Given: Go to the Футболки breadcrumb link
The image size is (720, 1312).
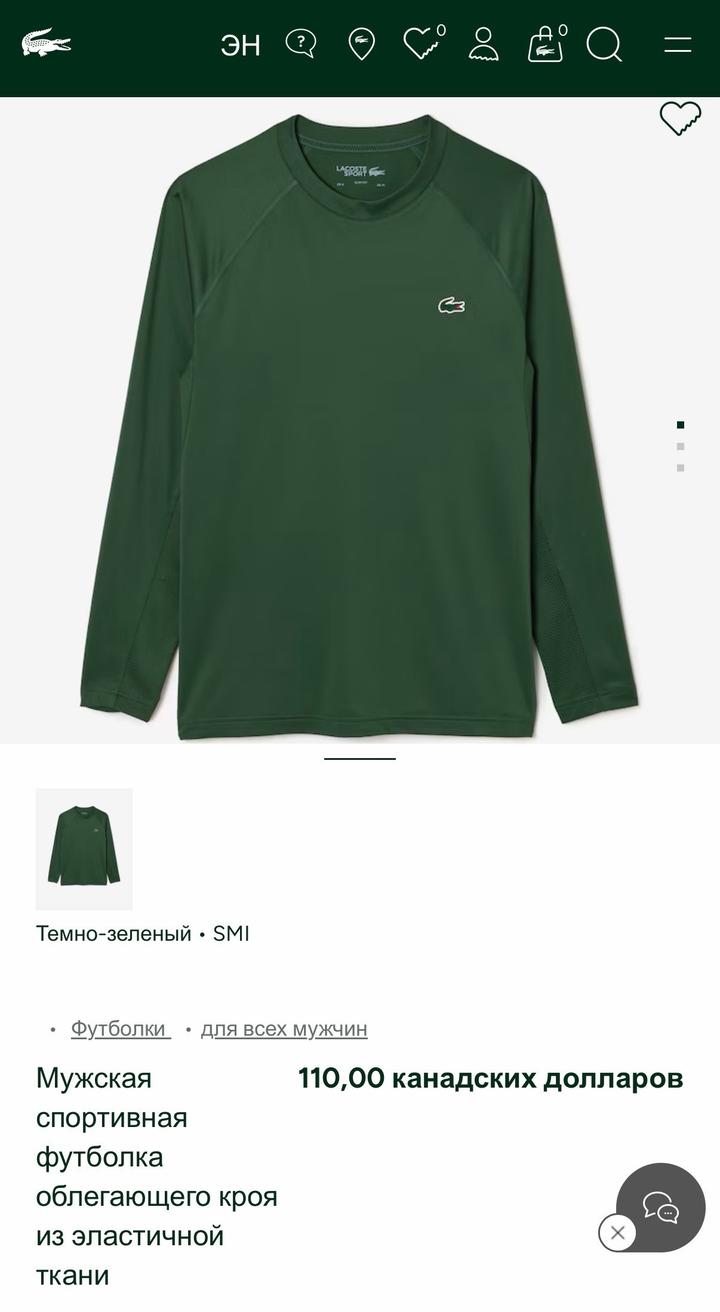Looking at the screenshot, I should 120,1028.
